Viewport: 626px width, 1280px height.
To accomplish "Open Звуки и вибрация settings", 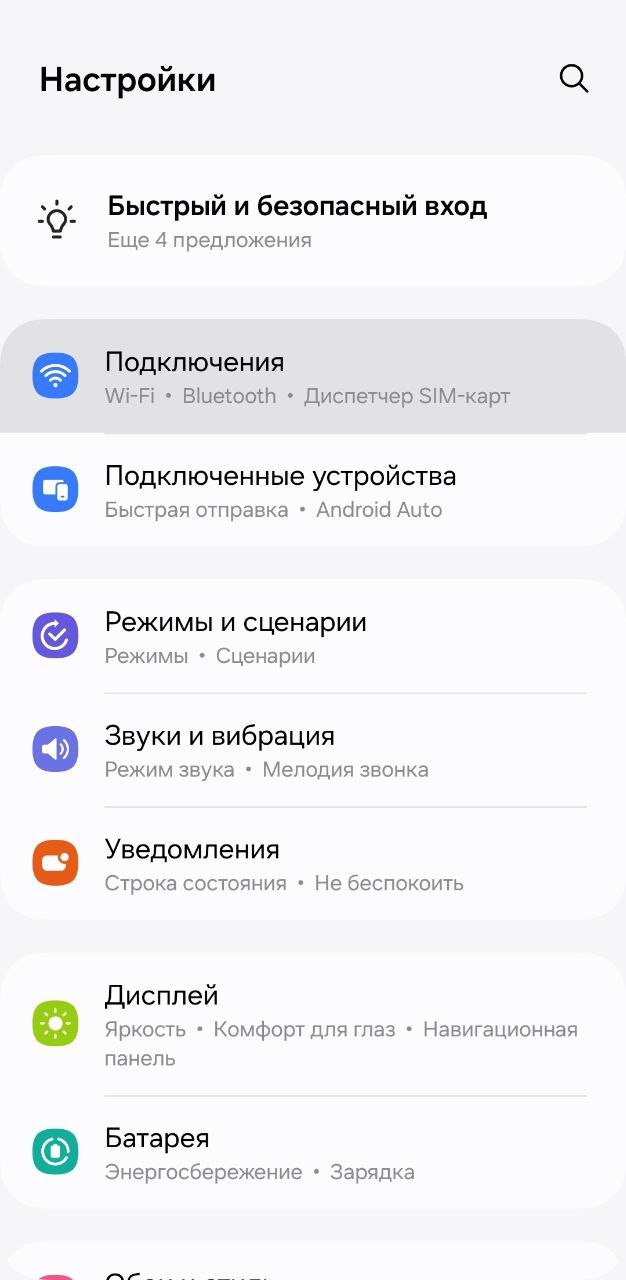I will [313, 750].
